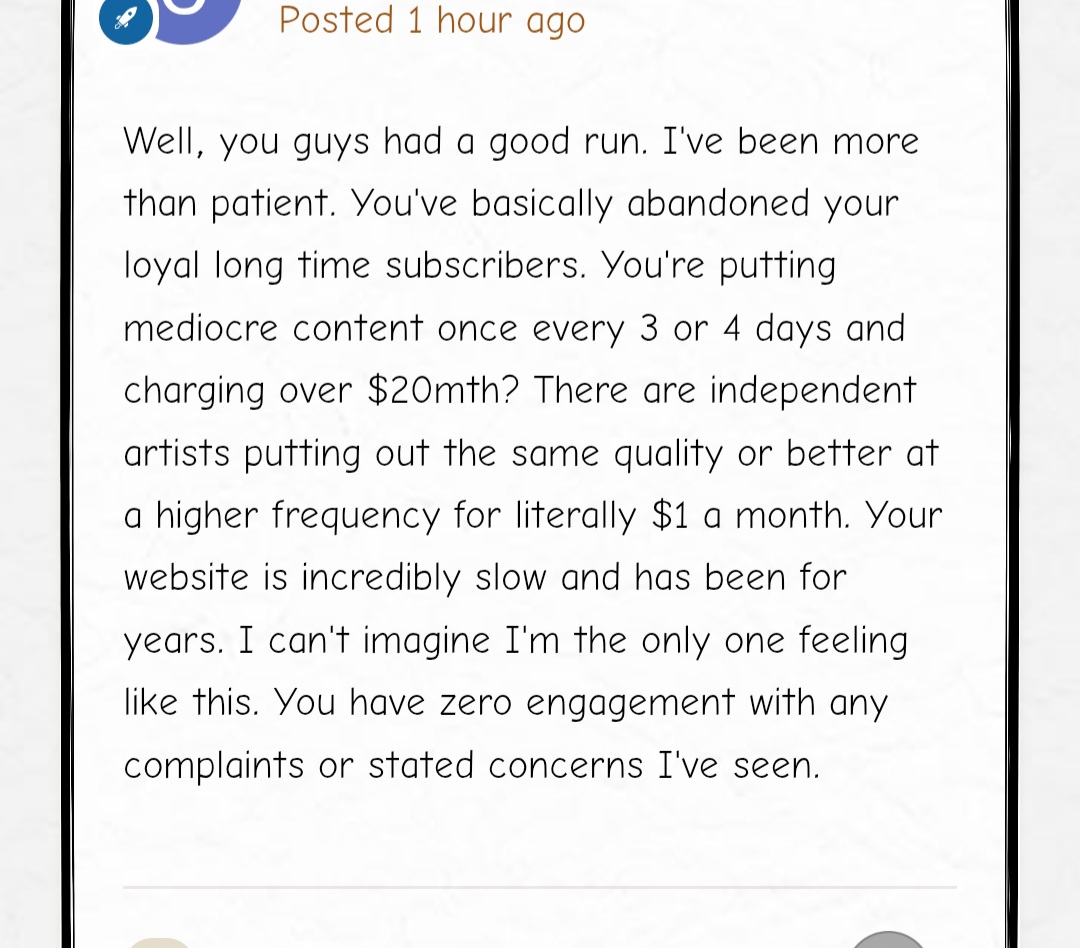This screenshot has width=1080, height=948.
Task: Tap the rocket rank badge
Action: [x=126, y=20]
